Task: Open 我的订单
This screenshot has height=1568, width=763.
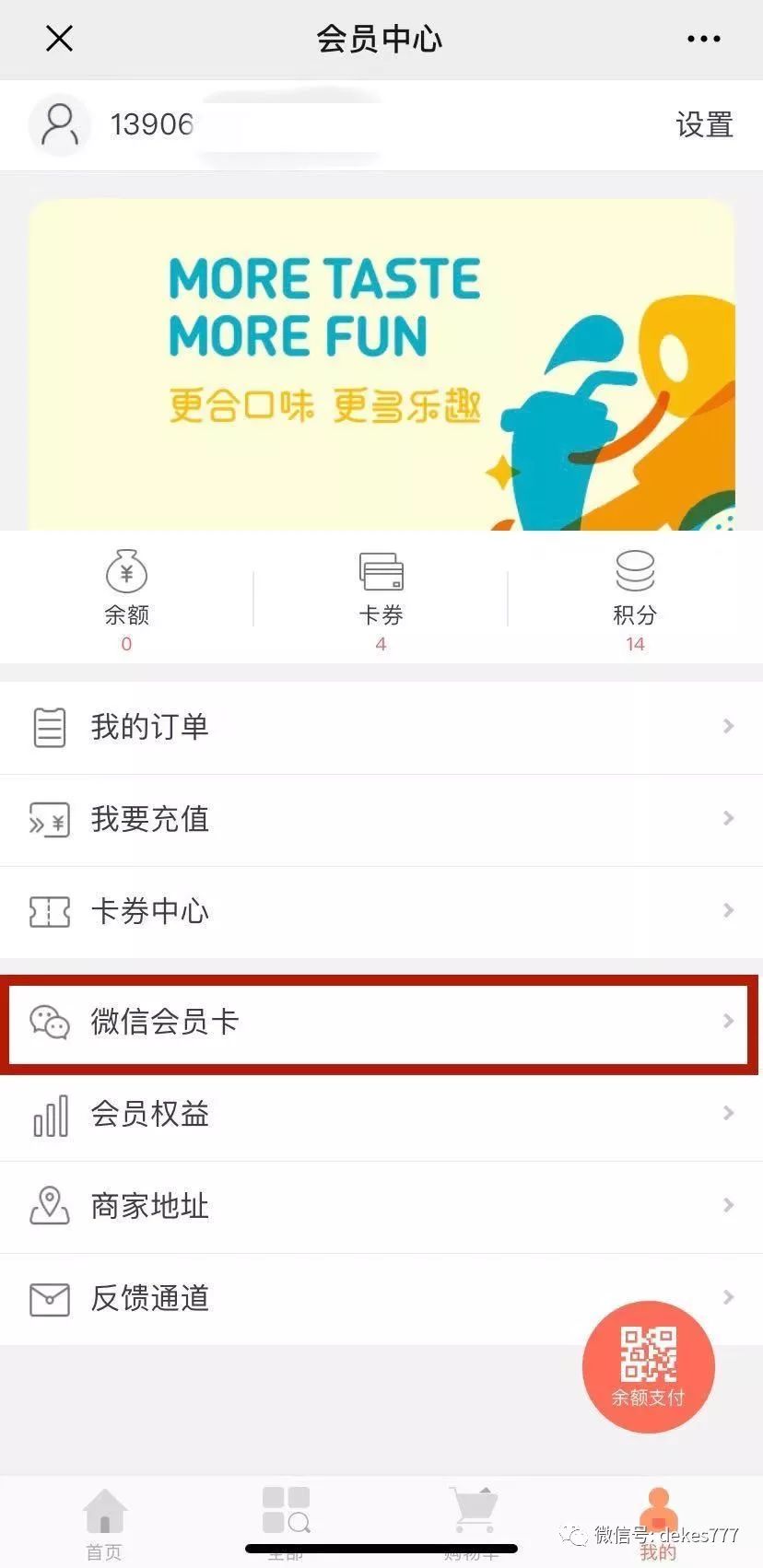Action: coord(381,727)
